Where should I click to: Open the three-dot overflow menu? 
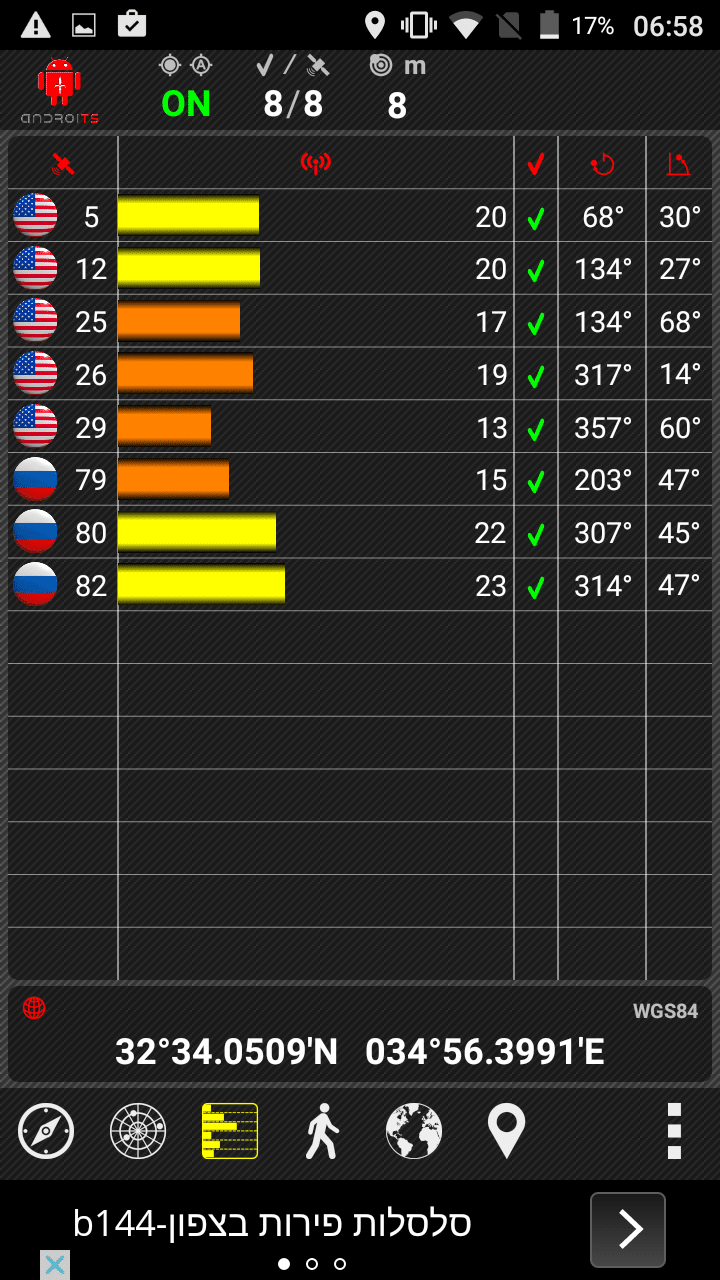(674, 1131)
